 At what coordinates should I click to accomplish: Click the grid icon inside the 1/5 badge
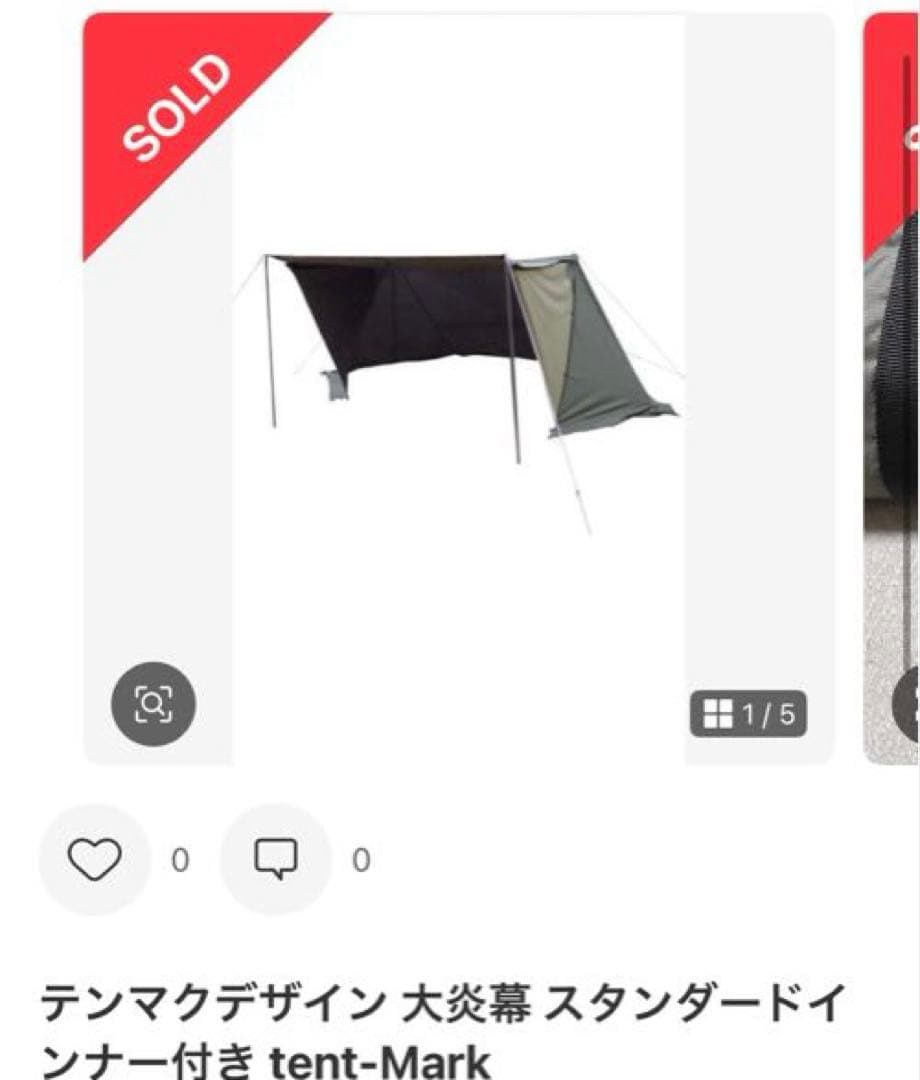[716, 714]
